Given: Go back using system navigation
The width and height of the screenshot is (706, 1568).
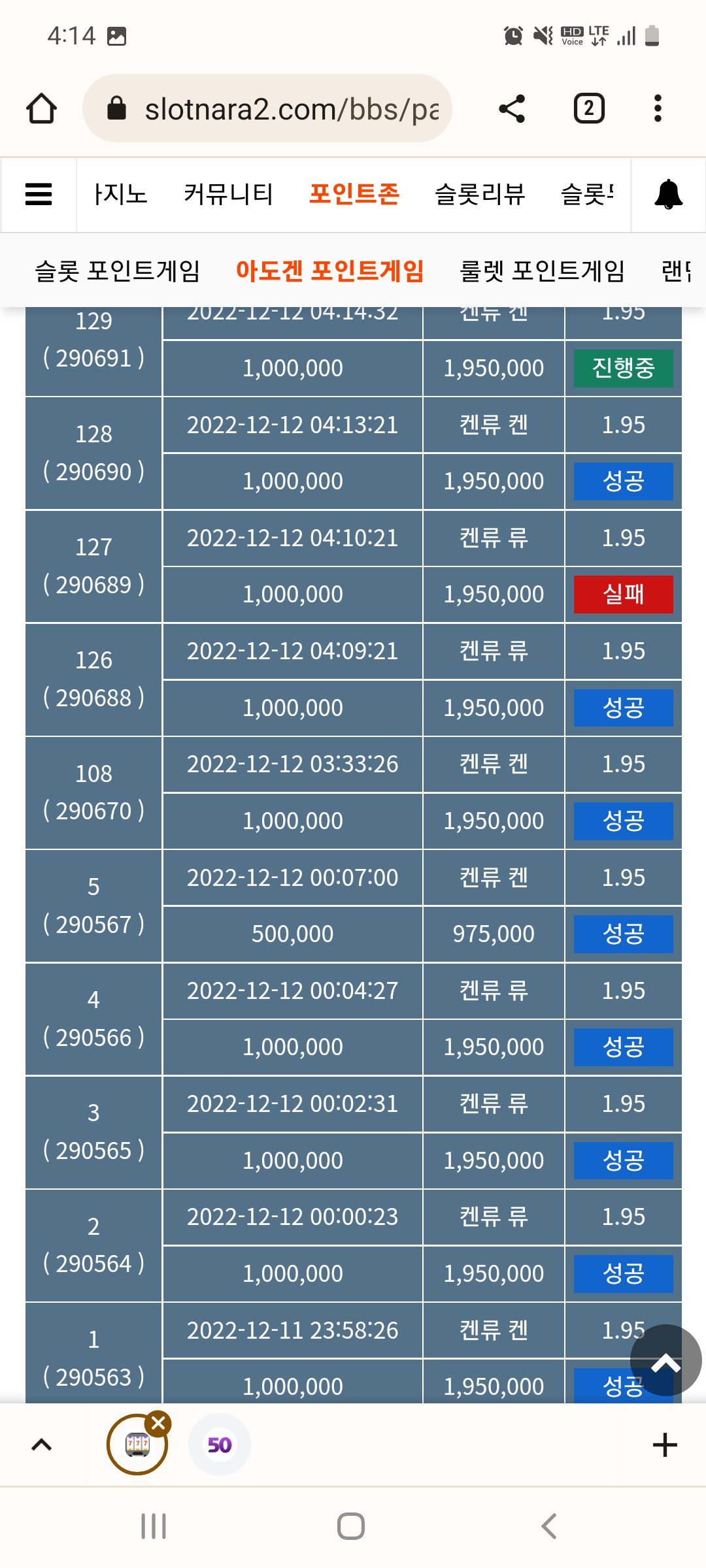Looking at the screenshot, I should 549,1526.
